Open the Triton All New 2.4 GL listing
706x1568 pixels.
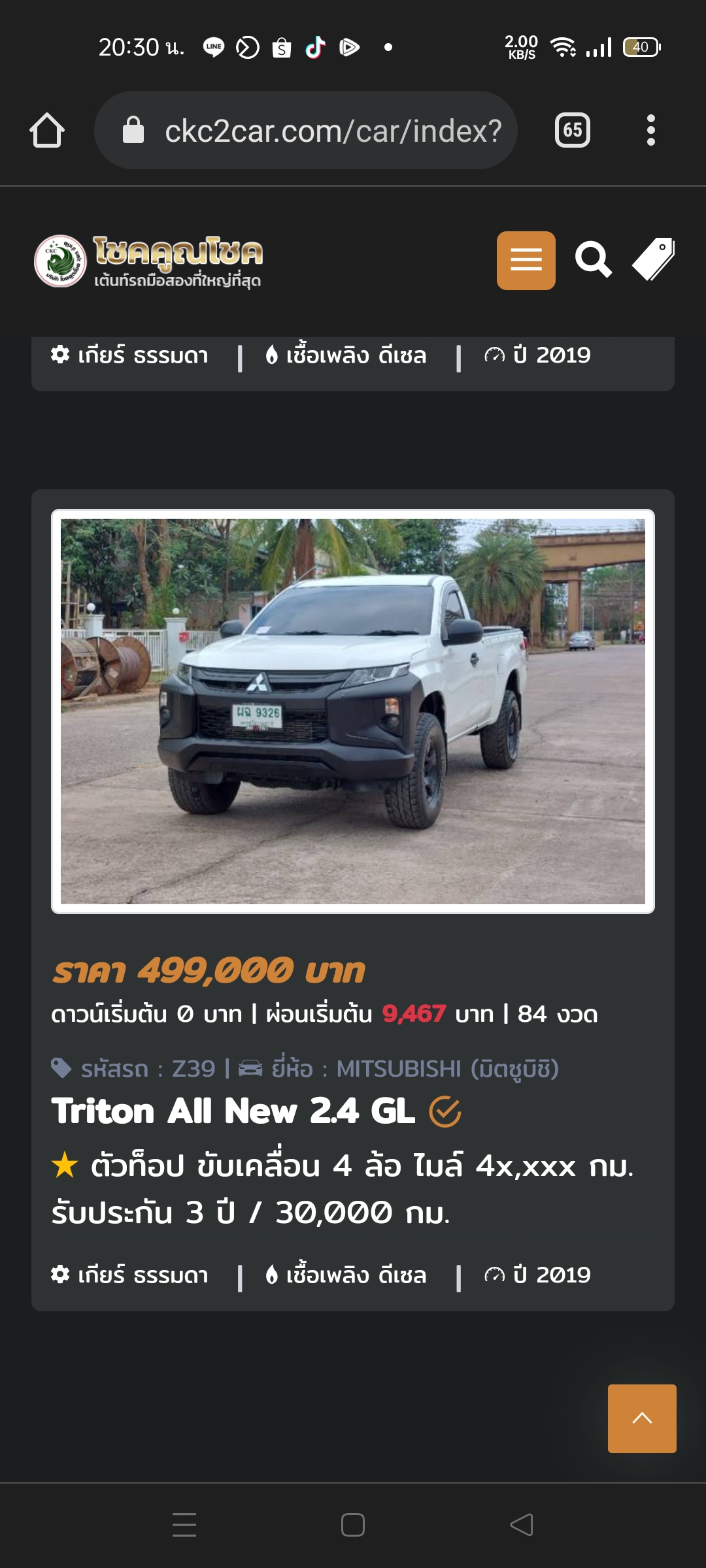[x=233, y=1111]
